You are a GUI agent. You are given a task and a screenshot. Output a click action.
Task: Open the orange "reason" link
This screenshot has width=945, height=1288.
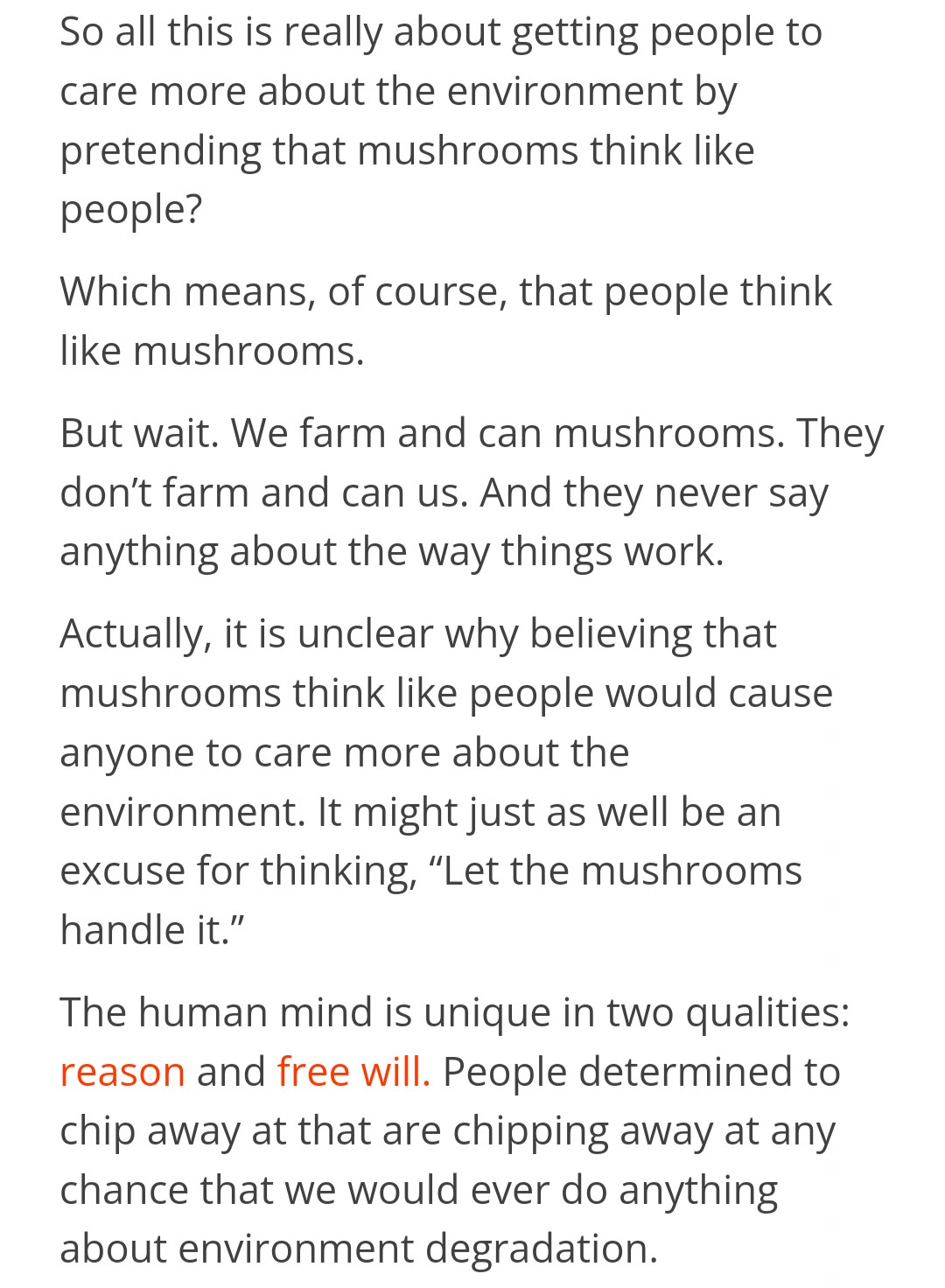122,1073
